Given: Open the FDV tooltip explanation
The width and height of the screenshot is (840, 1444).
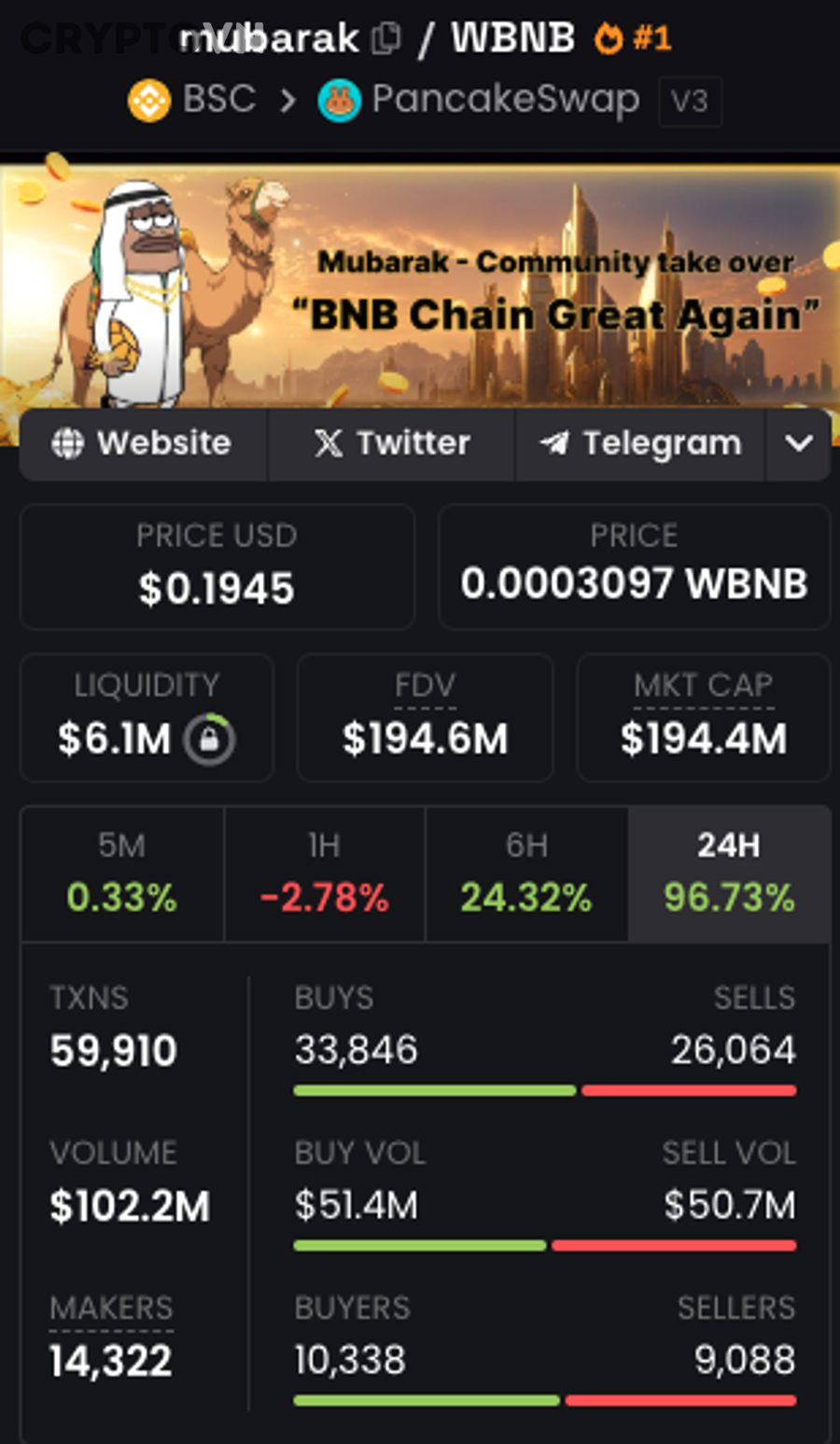Looking at the screenshot, I should [x=425, y=686].
